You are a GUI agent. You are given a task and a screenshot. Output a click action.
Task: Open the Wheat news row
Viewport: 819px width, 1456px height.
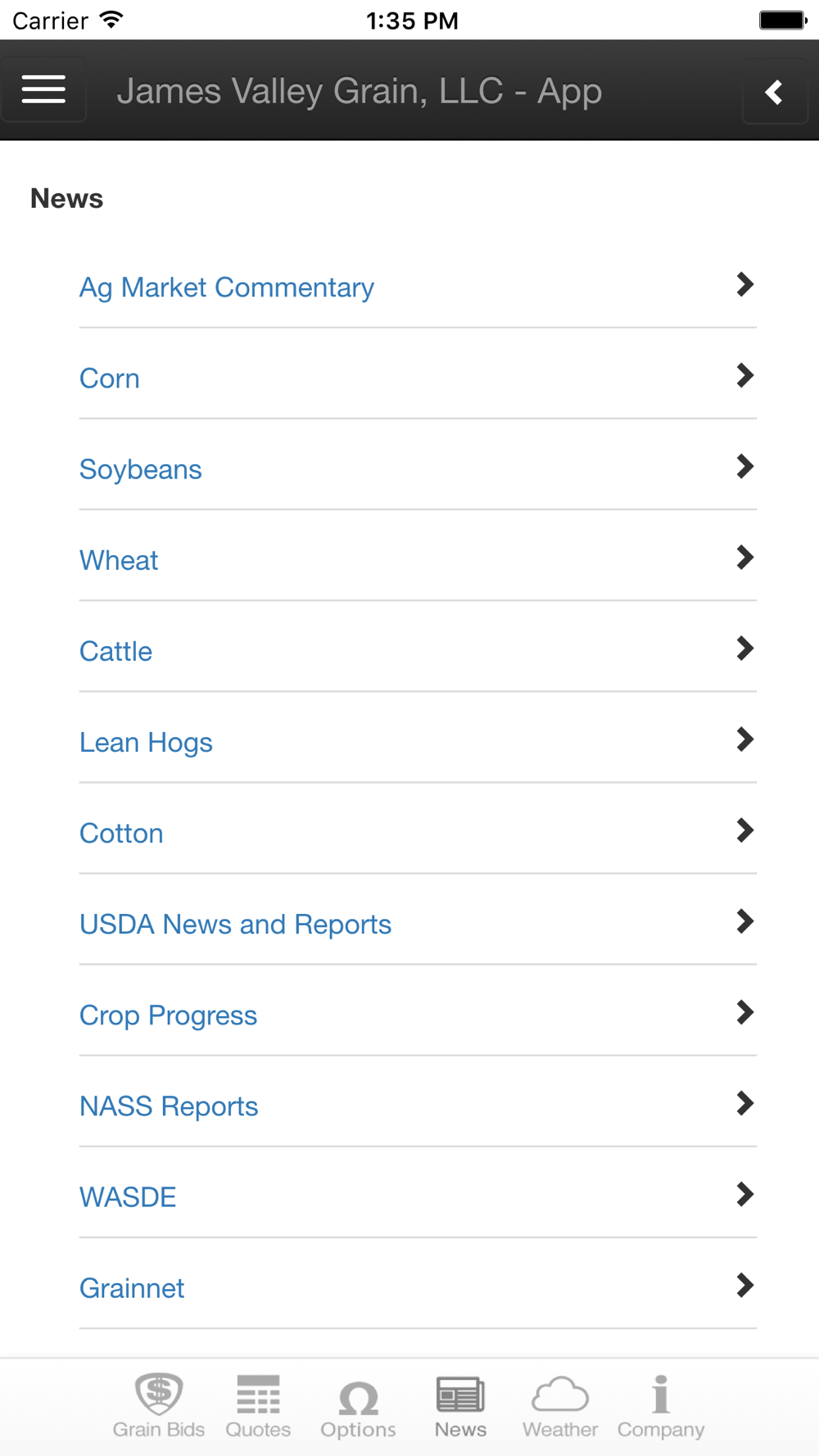pyautogui.click(x=418, y=559)
